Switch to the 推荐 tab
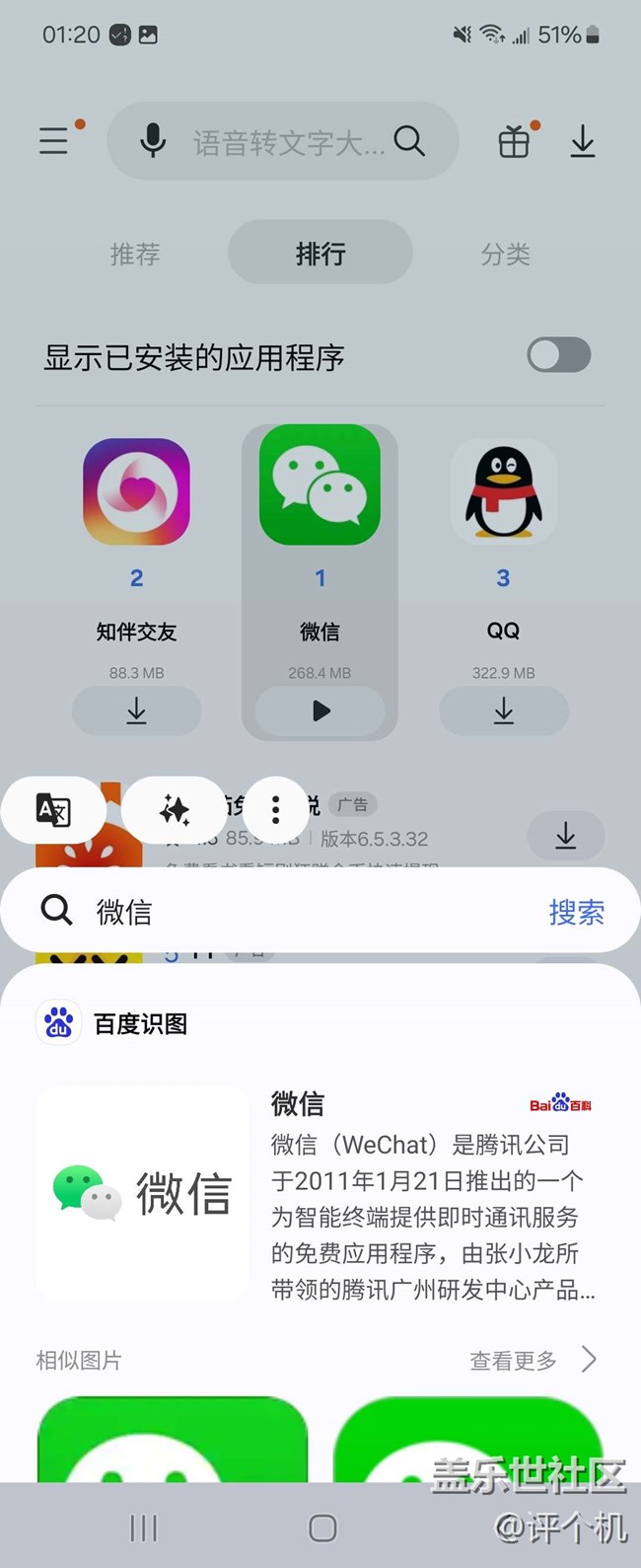 [135, 254]
